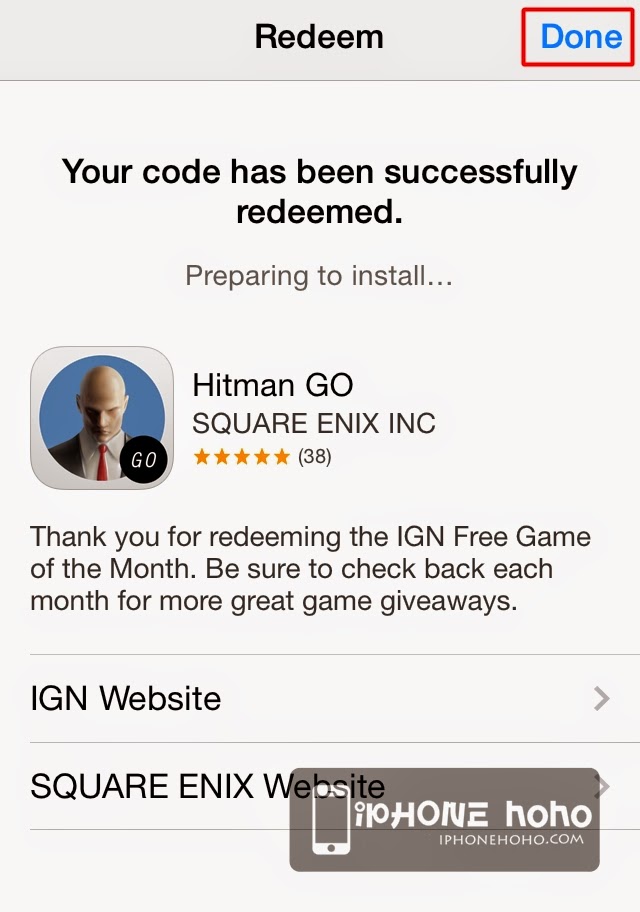Open the Hitman GO app listing
The width and height of the screenshot is (640, 912).
click(x=272, y=385)
